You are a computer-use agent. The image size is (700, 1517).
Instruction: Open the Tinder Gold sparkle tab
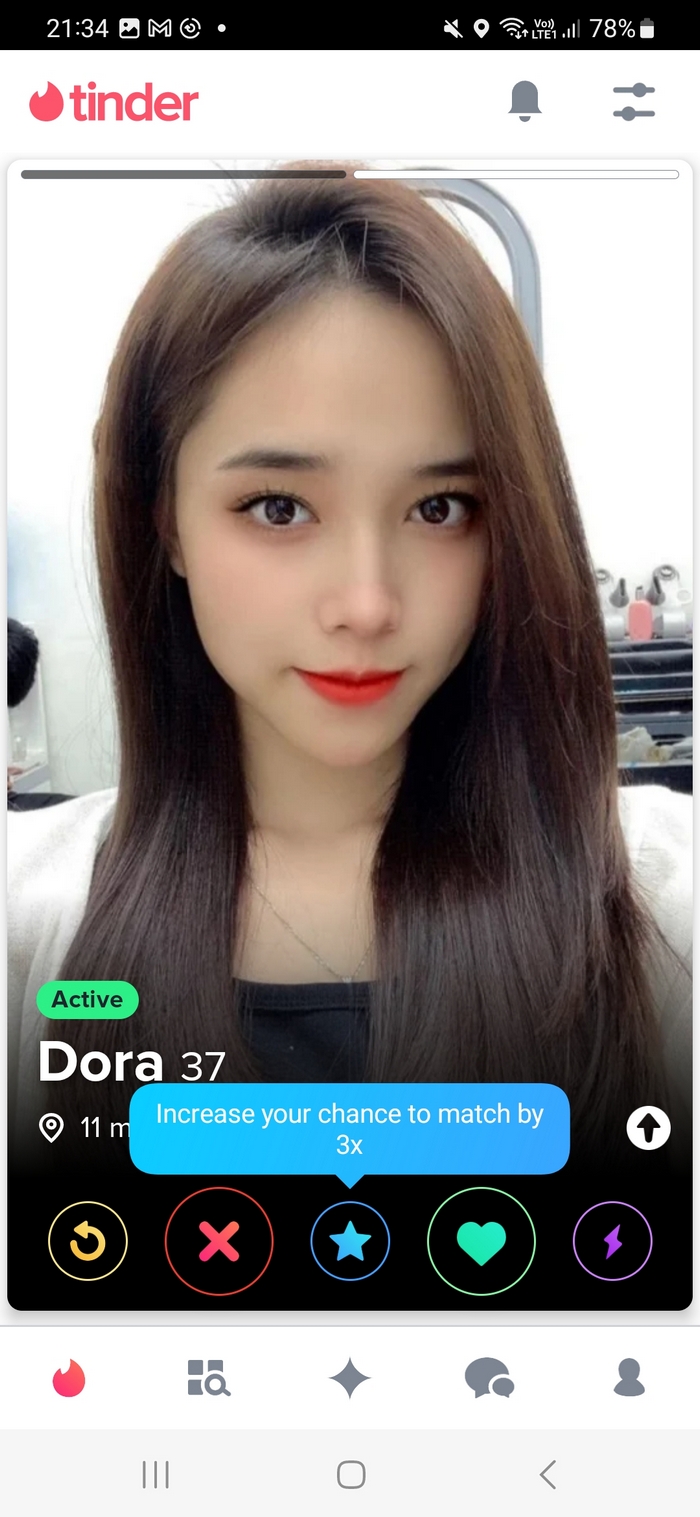[350, 1378]
